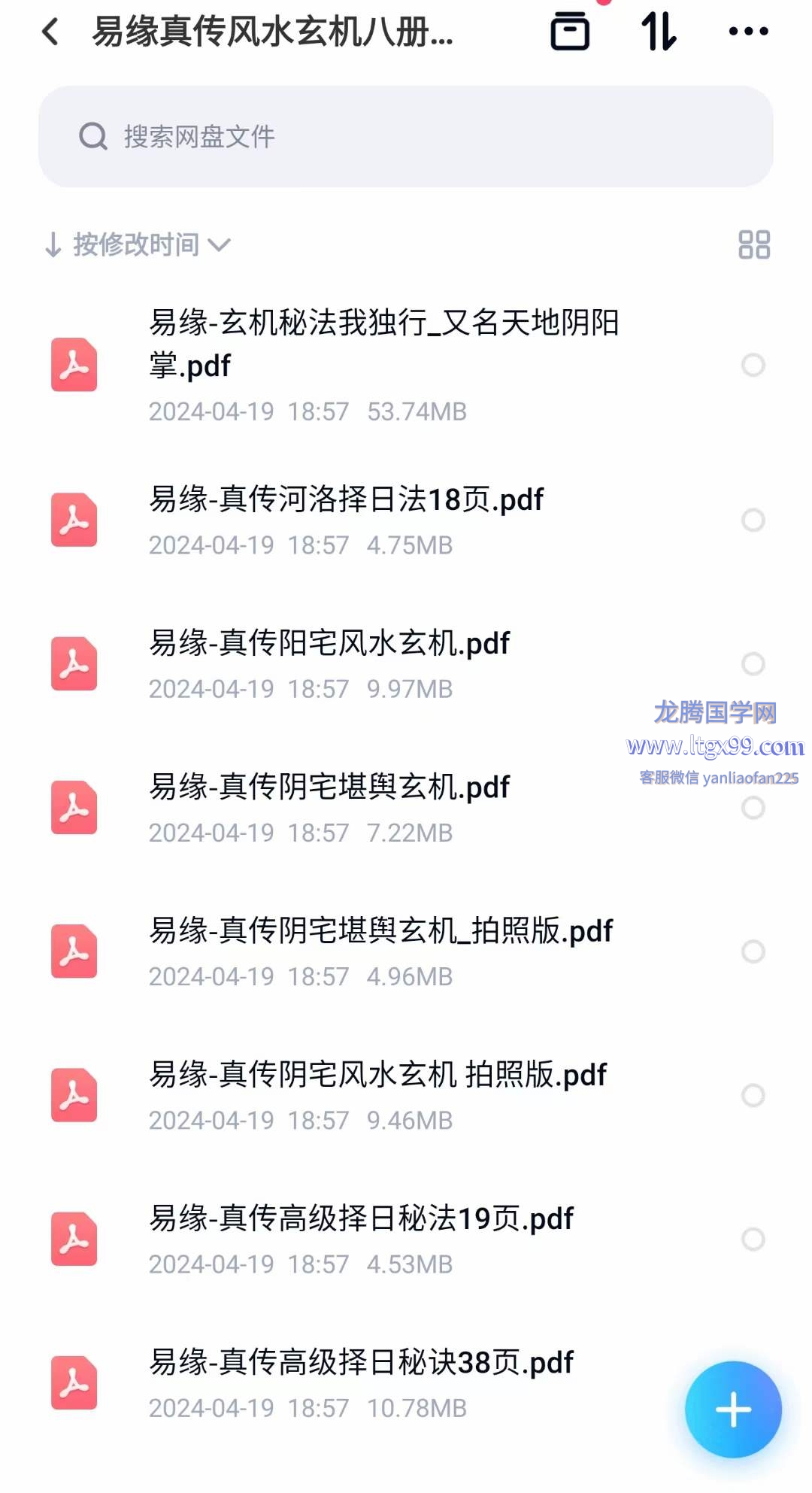Select the 真传河洛择日法18页 file circle

coord(753,520)
